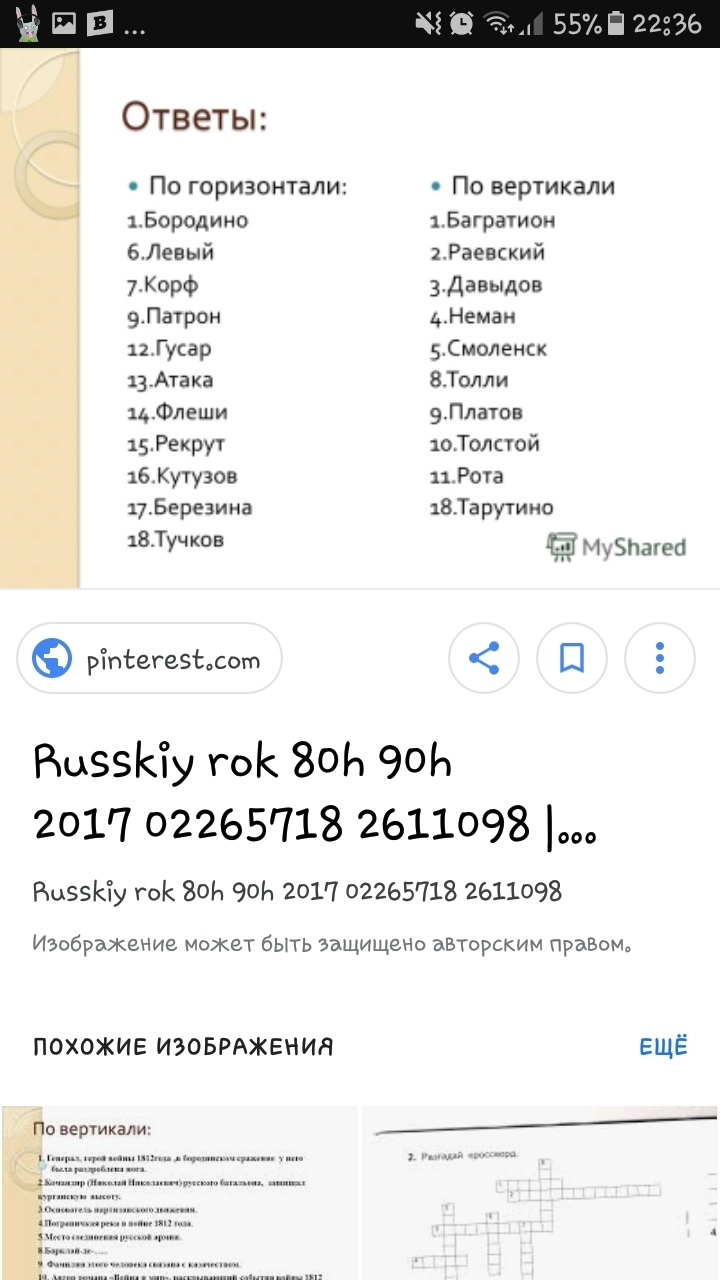Viewport: 720px width, 1280px height.
Task: Open the pinterest.com source link
Action: coord(150,659)
